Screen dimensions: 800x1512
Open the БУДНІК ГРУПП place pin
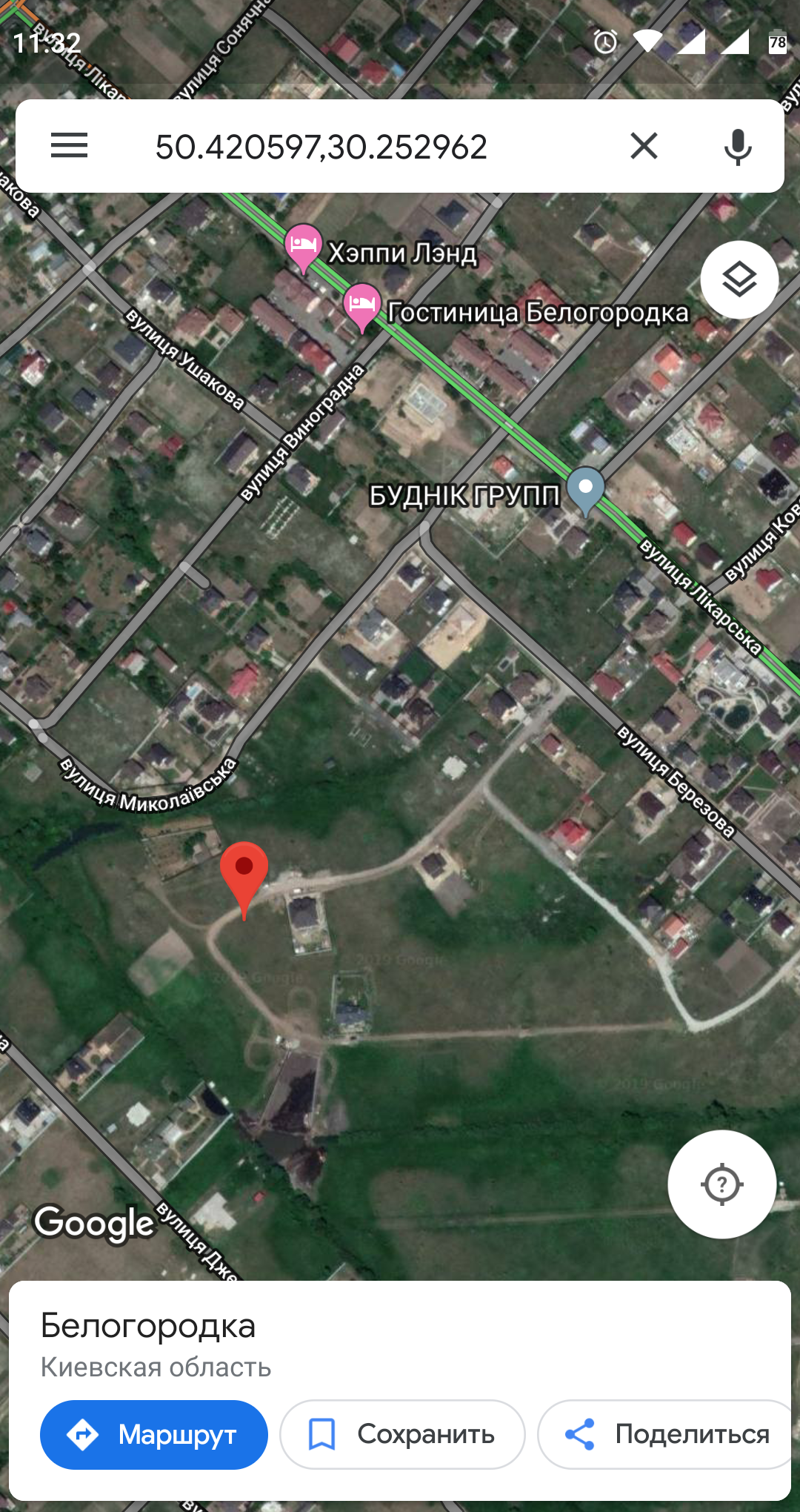[x=585, y=490]
